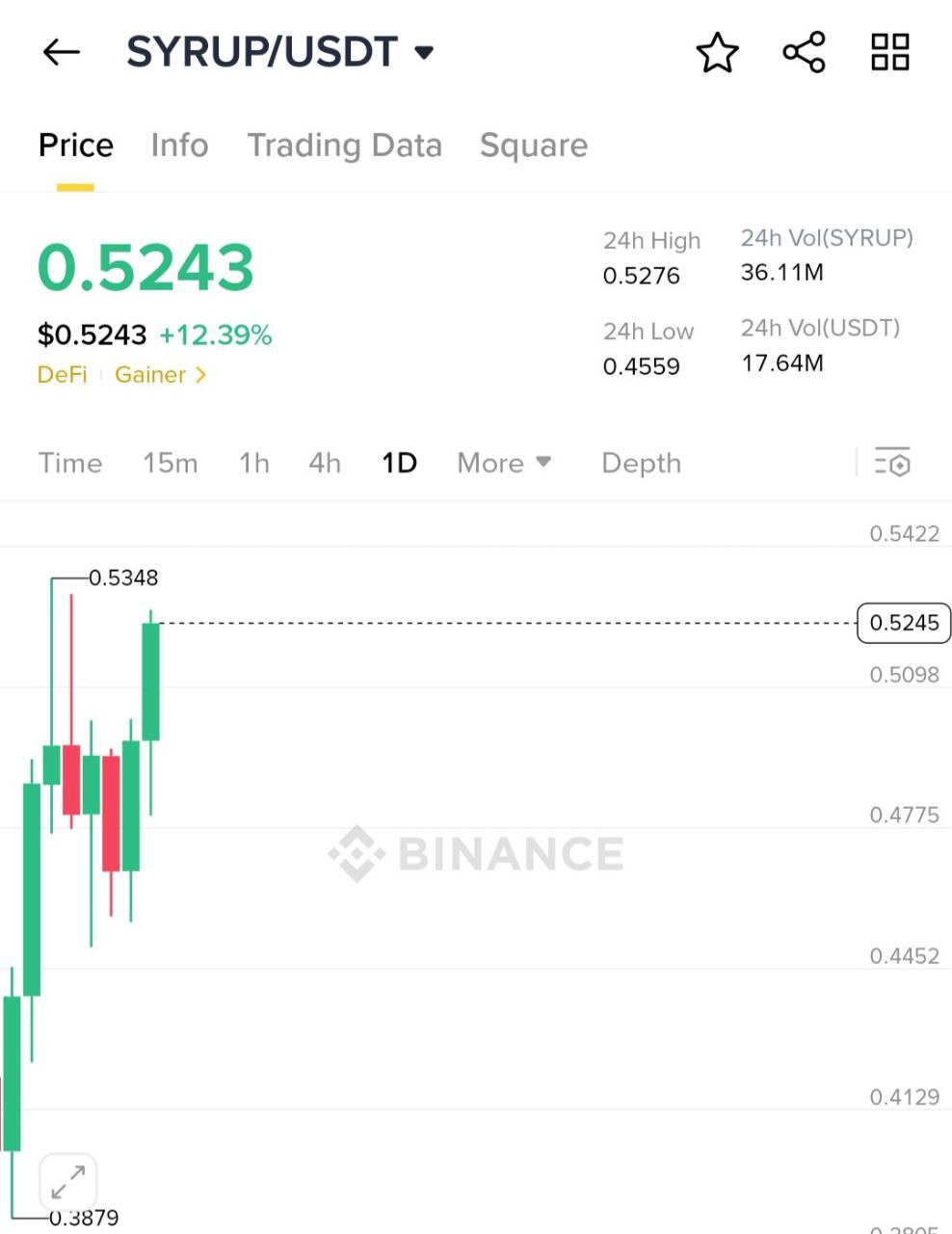Select the 15m chart interval
Viewport: 952px width, 1234px height.
pyautogui.click(x=170, y=464)
